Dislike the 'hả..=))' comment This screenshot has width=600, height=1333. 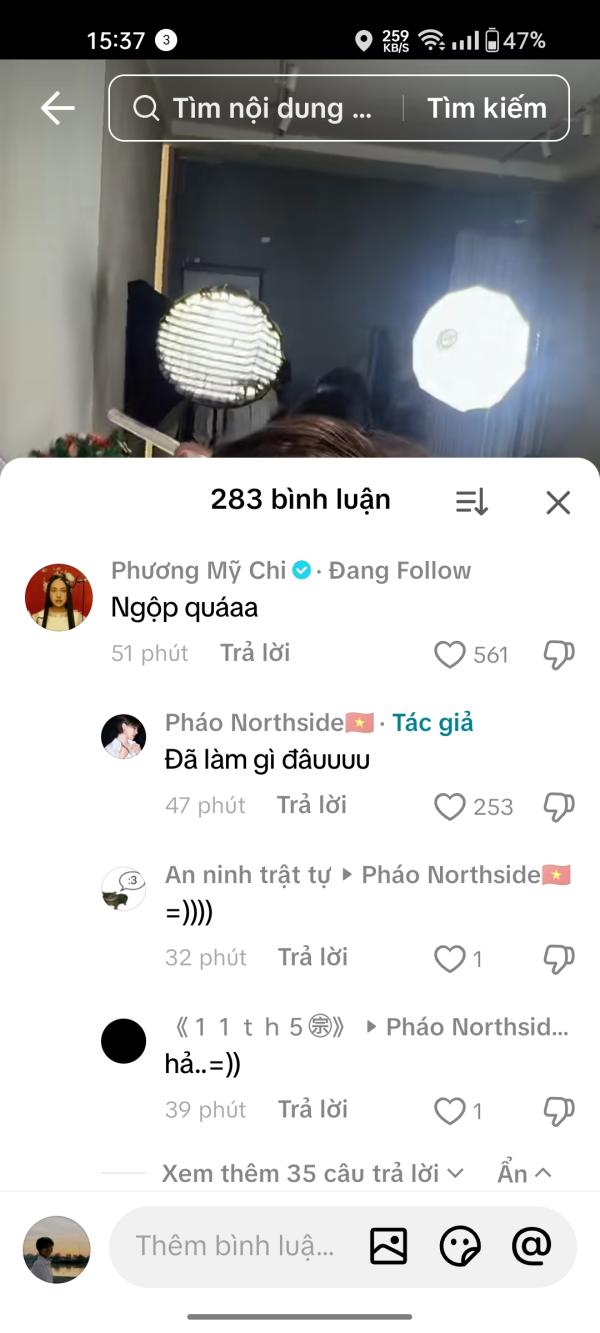(558, 1110)
